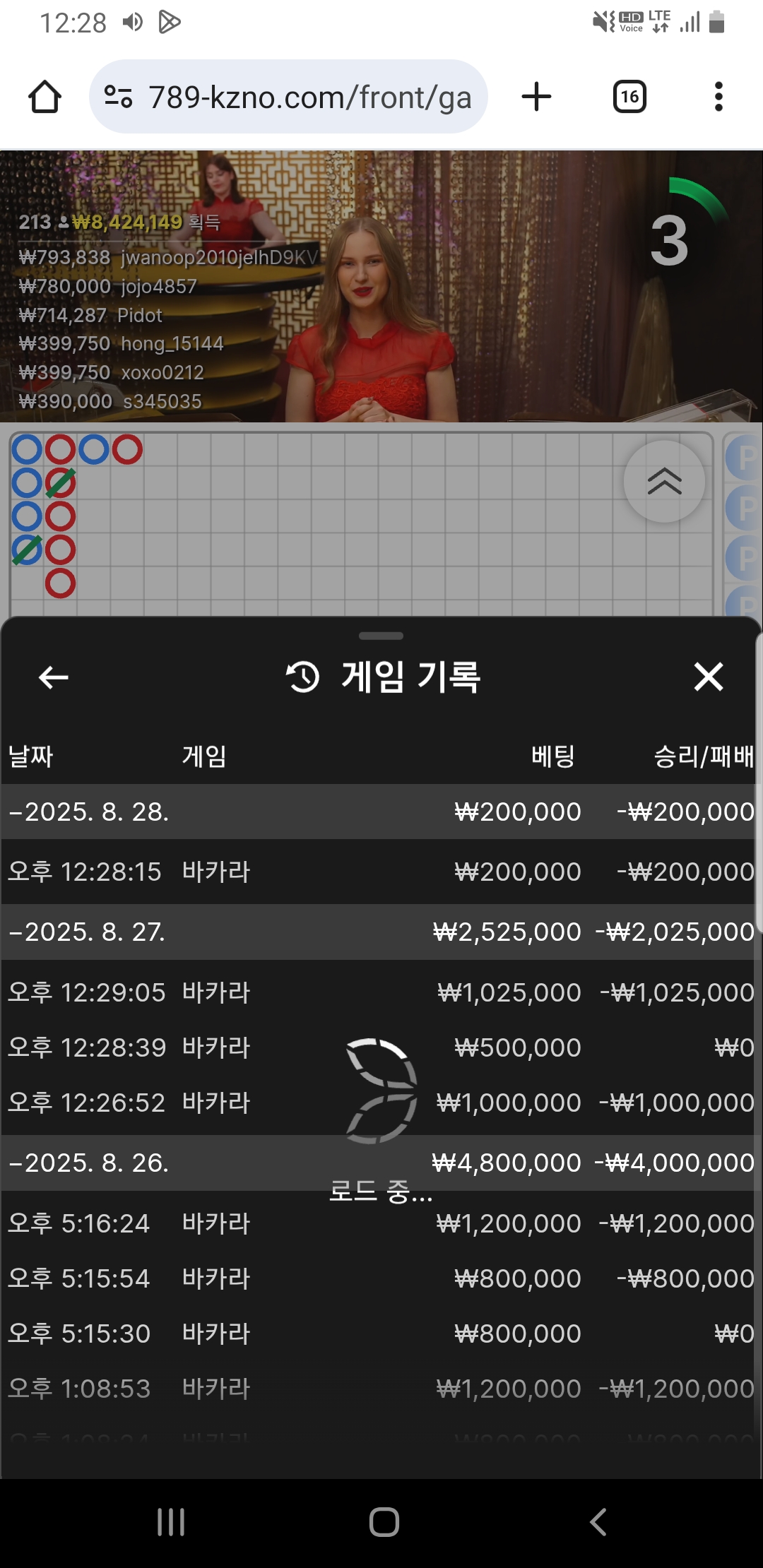This screenshot has height=1568, width=763.
Task: Tap the 789-kzno.com address bar
Action: coord(288,97)
